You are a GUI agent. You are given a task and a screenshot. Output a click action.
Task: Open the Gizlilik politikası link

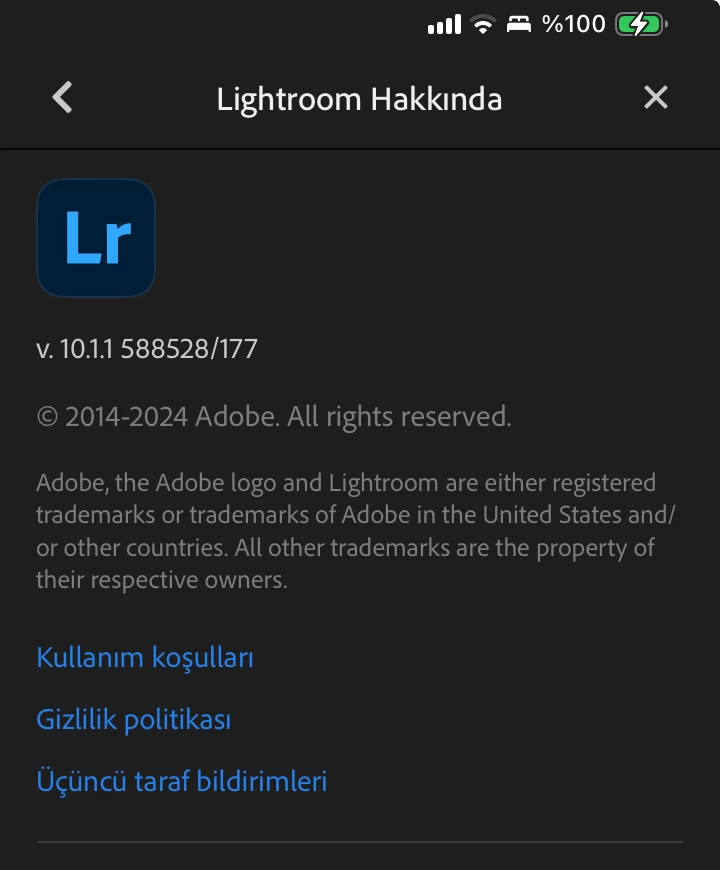coord(134,719)
